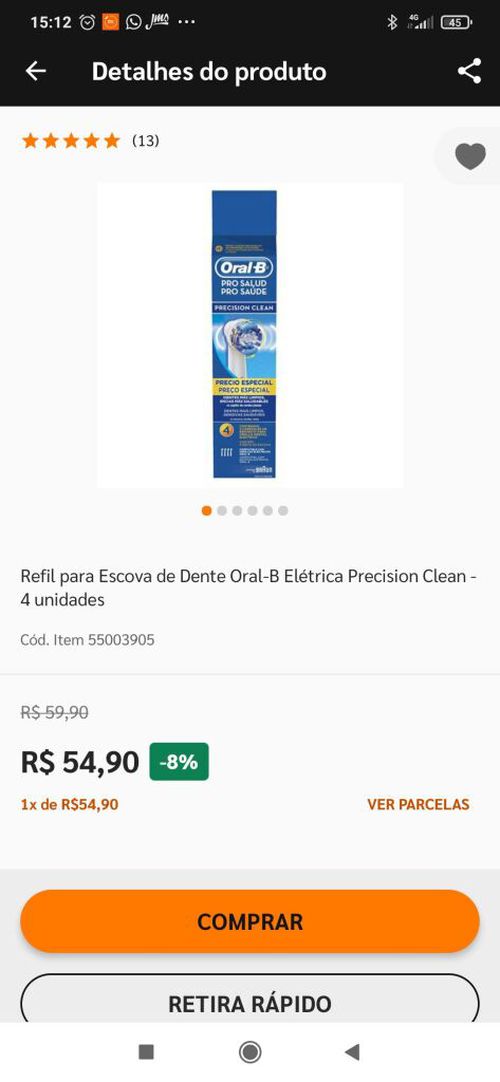Open the 13 reviews star rating
This screenshot has width=500, height=1082.
(x=90, y=141)
